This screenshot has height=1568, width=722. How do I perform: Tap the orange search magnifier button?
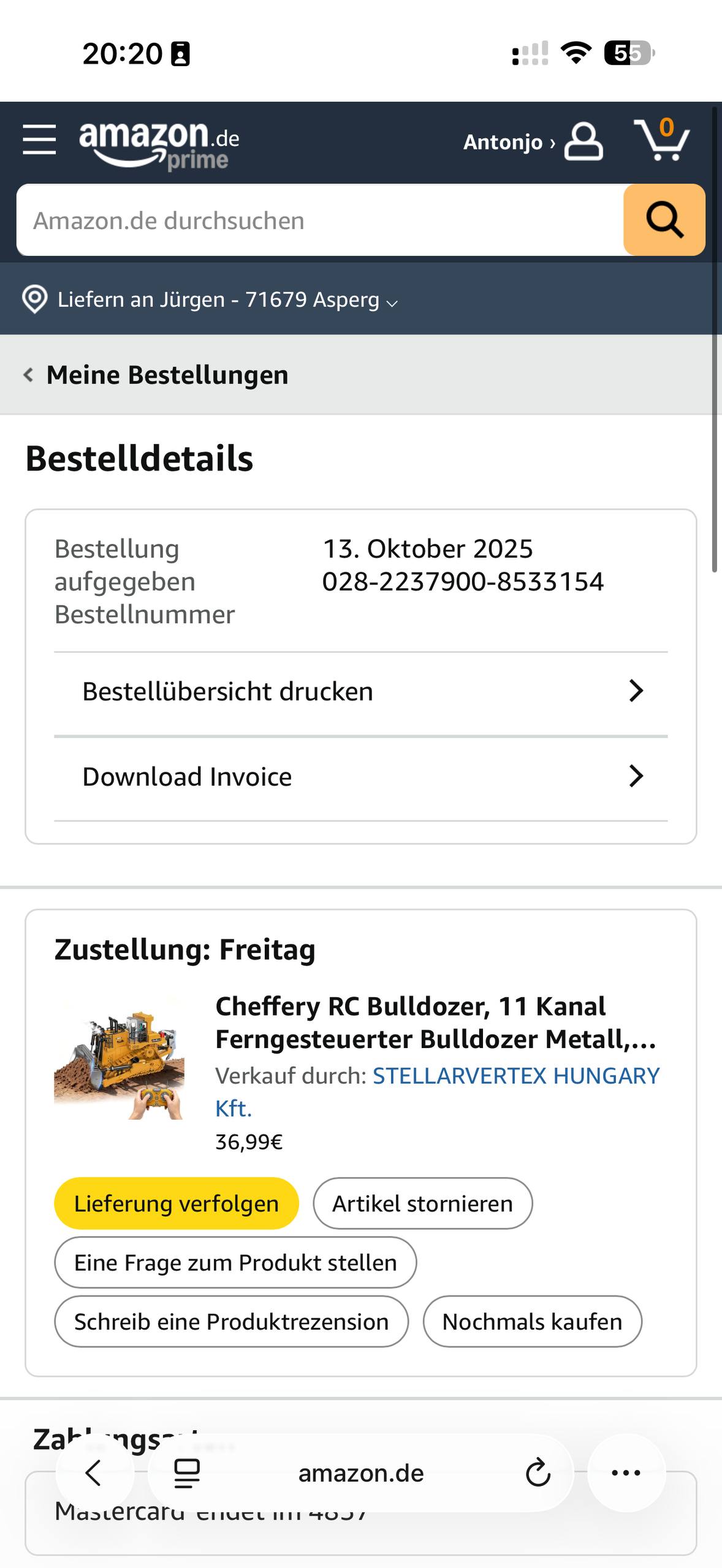pyautogui.click(x=664, y=220)
